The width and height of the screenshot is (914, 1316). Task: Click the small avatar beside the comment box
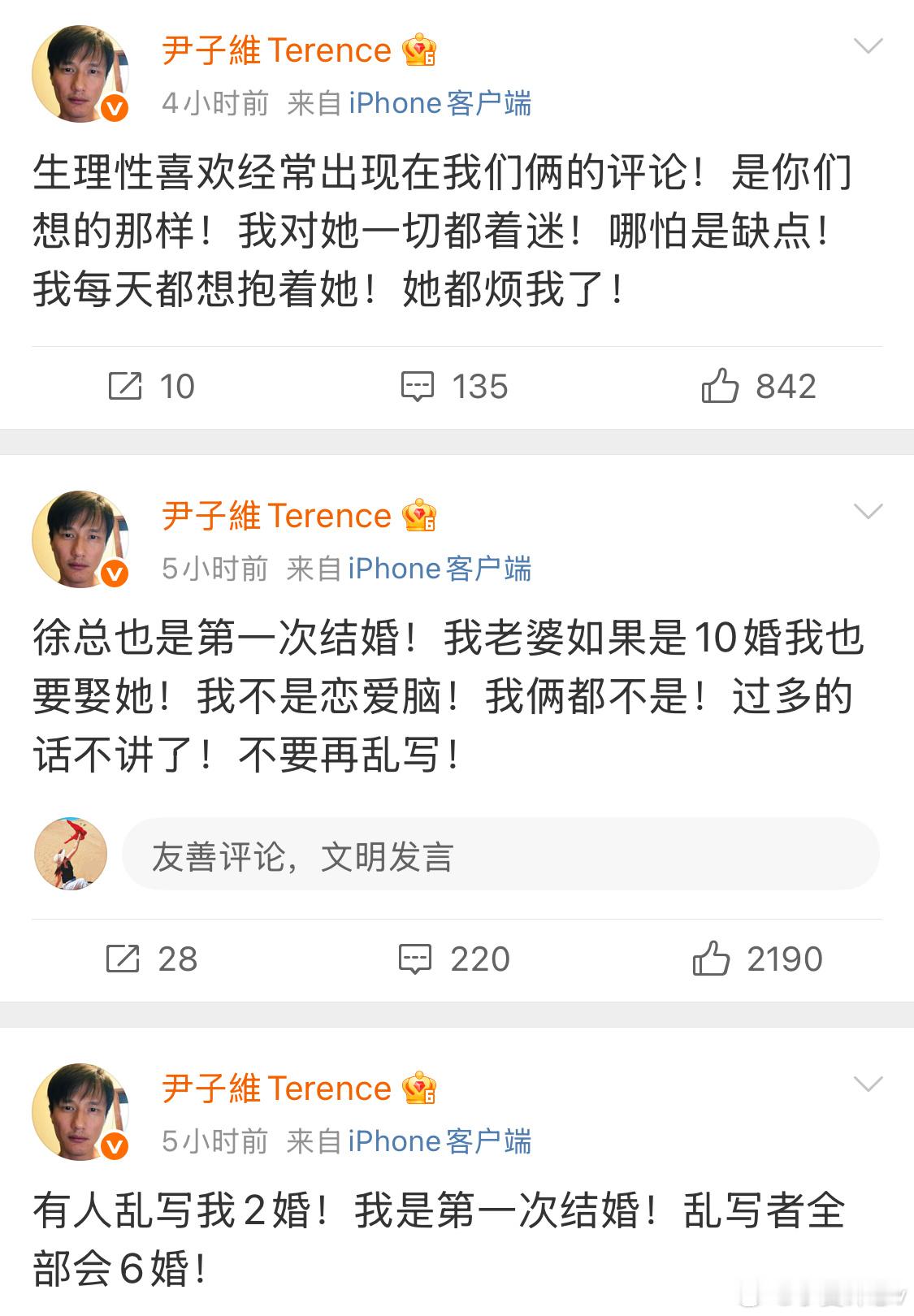(x=73, y=855)
